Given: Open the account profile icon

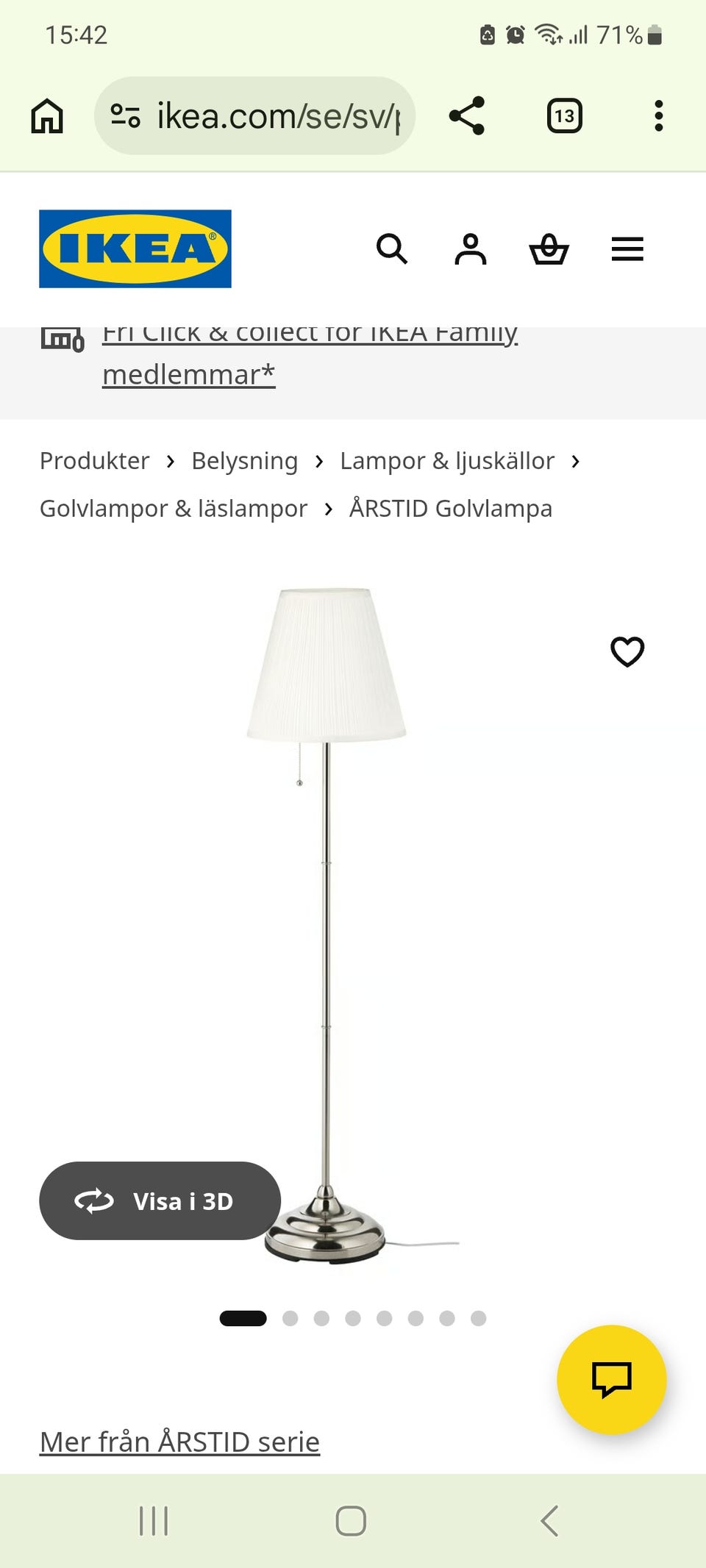Looking at the screenshot, I should (471, 250).
